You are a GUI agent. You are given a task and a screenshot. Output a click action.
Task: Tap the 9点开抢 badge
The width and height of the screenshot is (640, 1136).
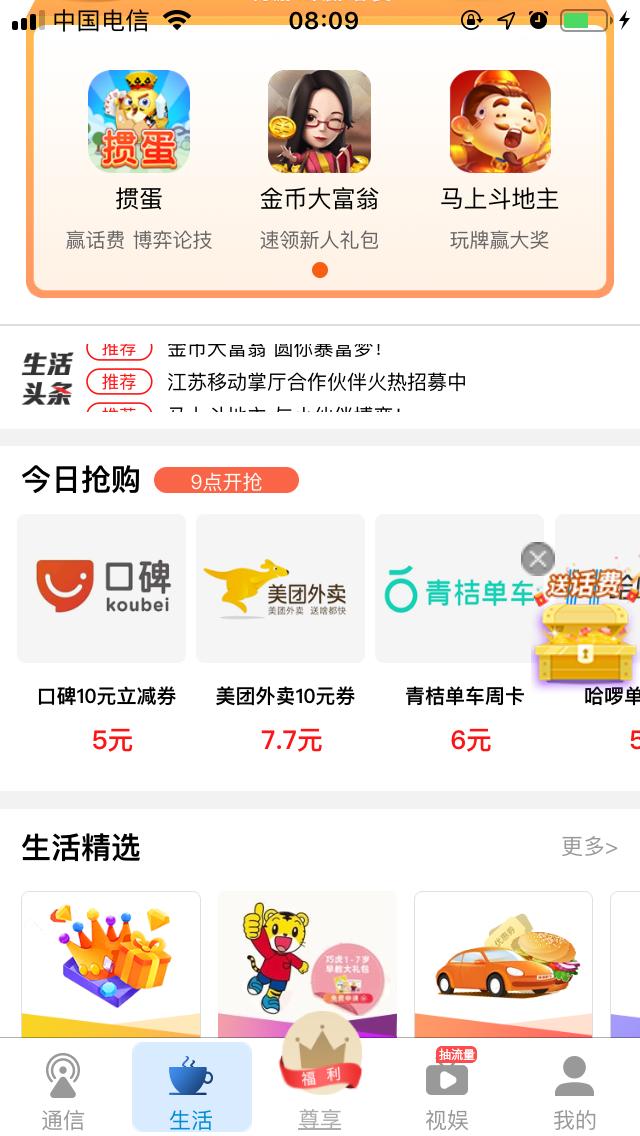(x=226, y=481)
